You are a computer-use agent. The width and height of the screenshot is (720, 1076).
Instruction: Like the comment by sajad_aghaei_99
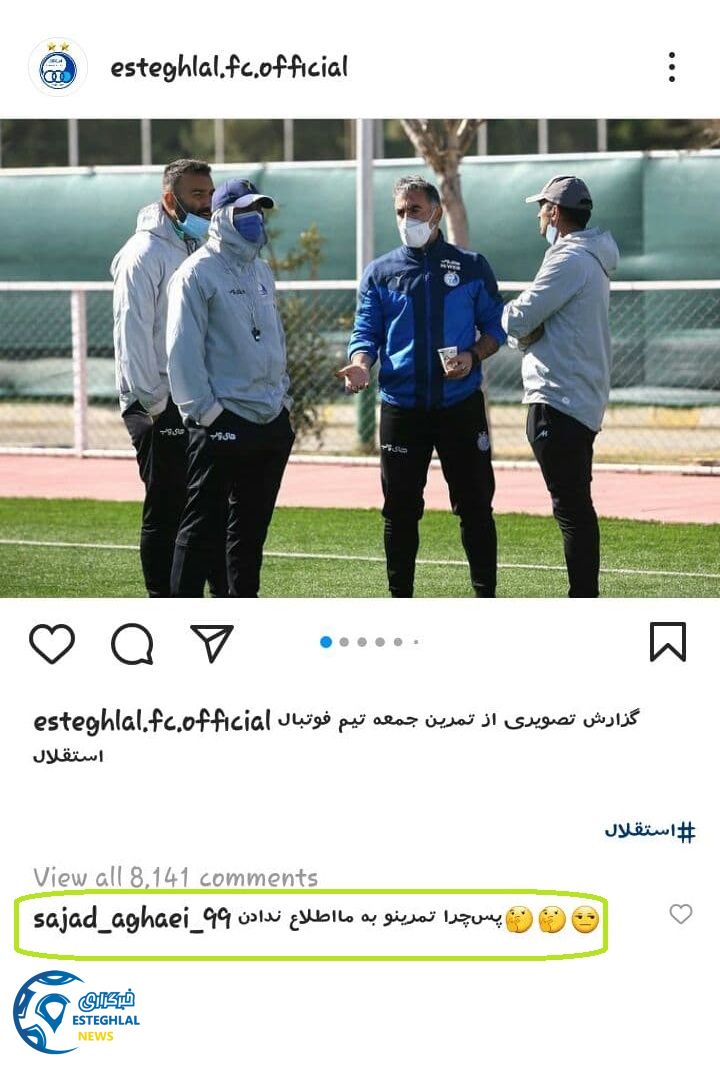click(x=680, y=914)
